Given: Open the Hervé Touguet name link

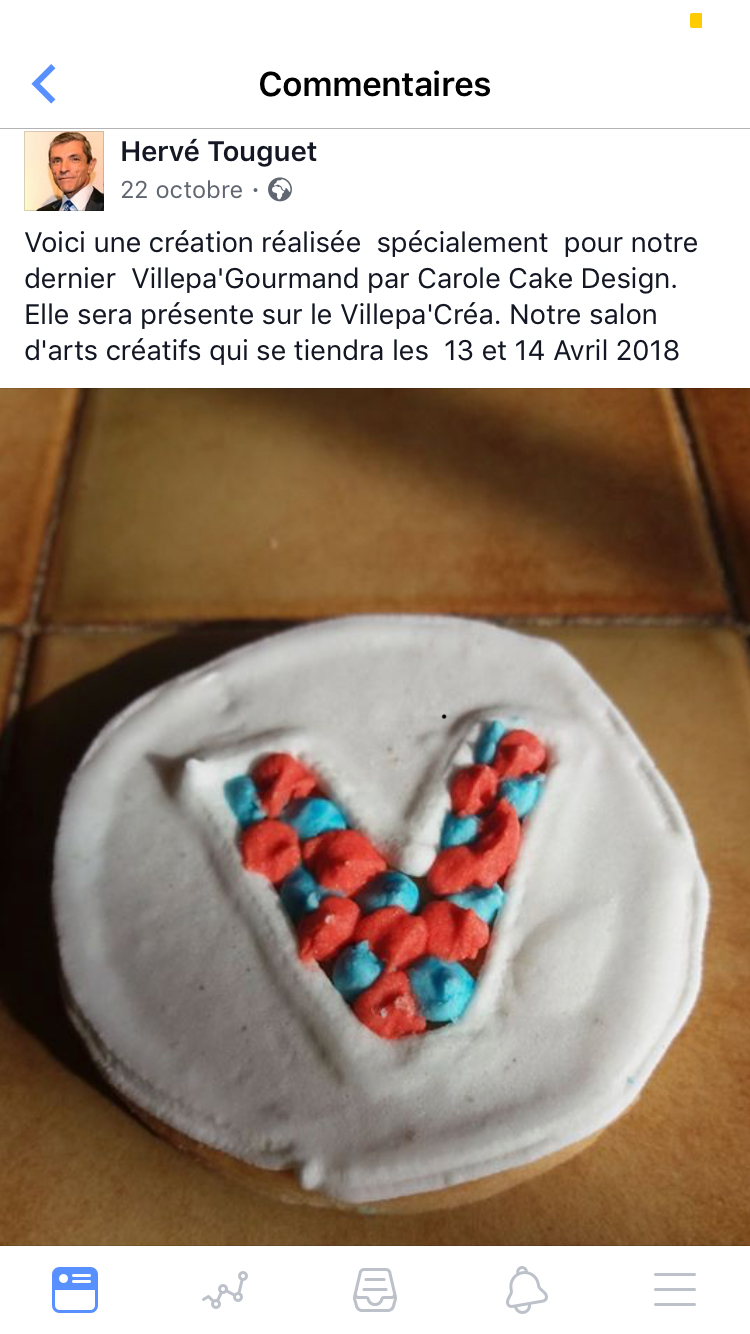Looking at the screenshot, I should (x=218, y=152).
